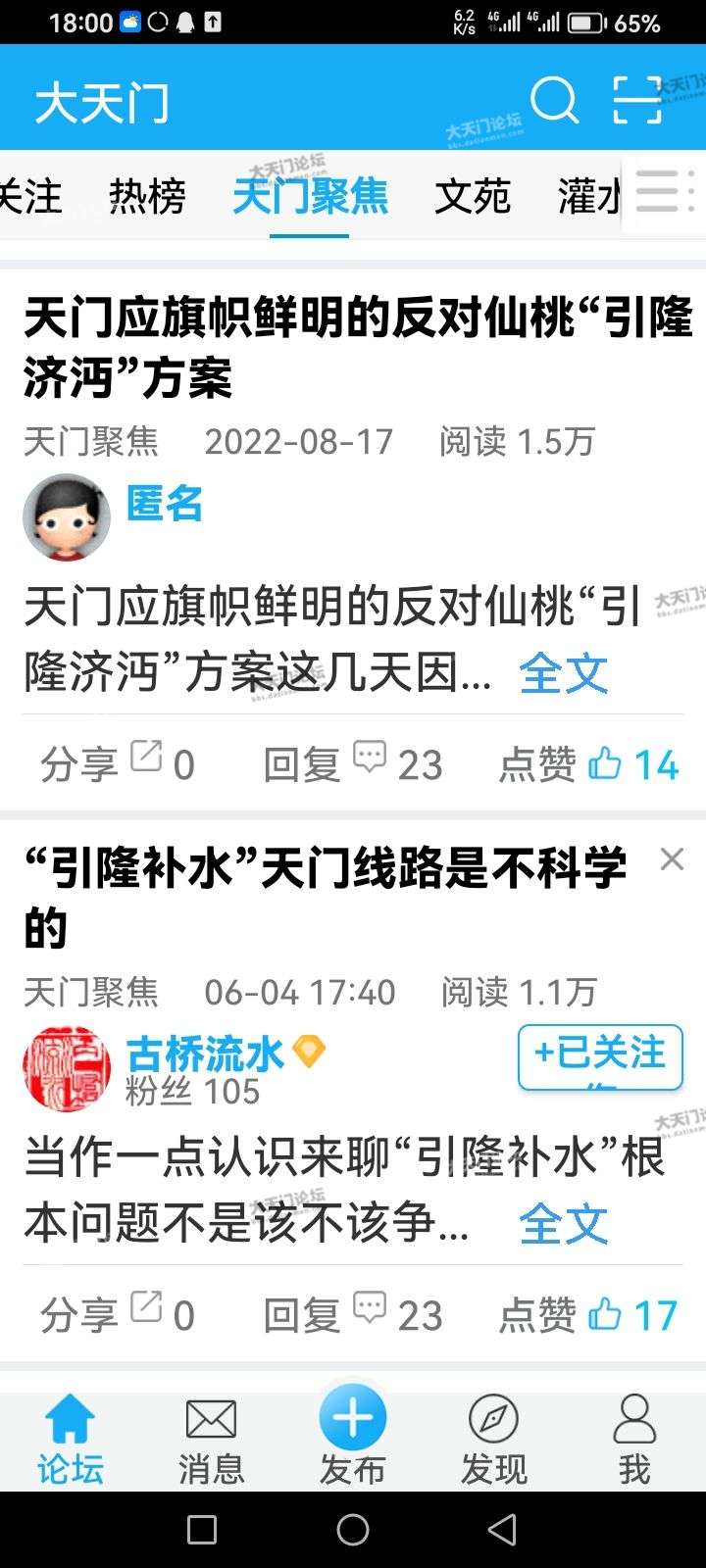
Task: Share the 匿名 post
Action: pyautogui.click(x=118, y=764)
